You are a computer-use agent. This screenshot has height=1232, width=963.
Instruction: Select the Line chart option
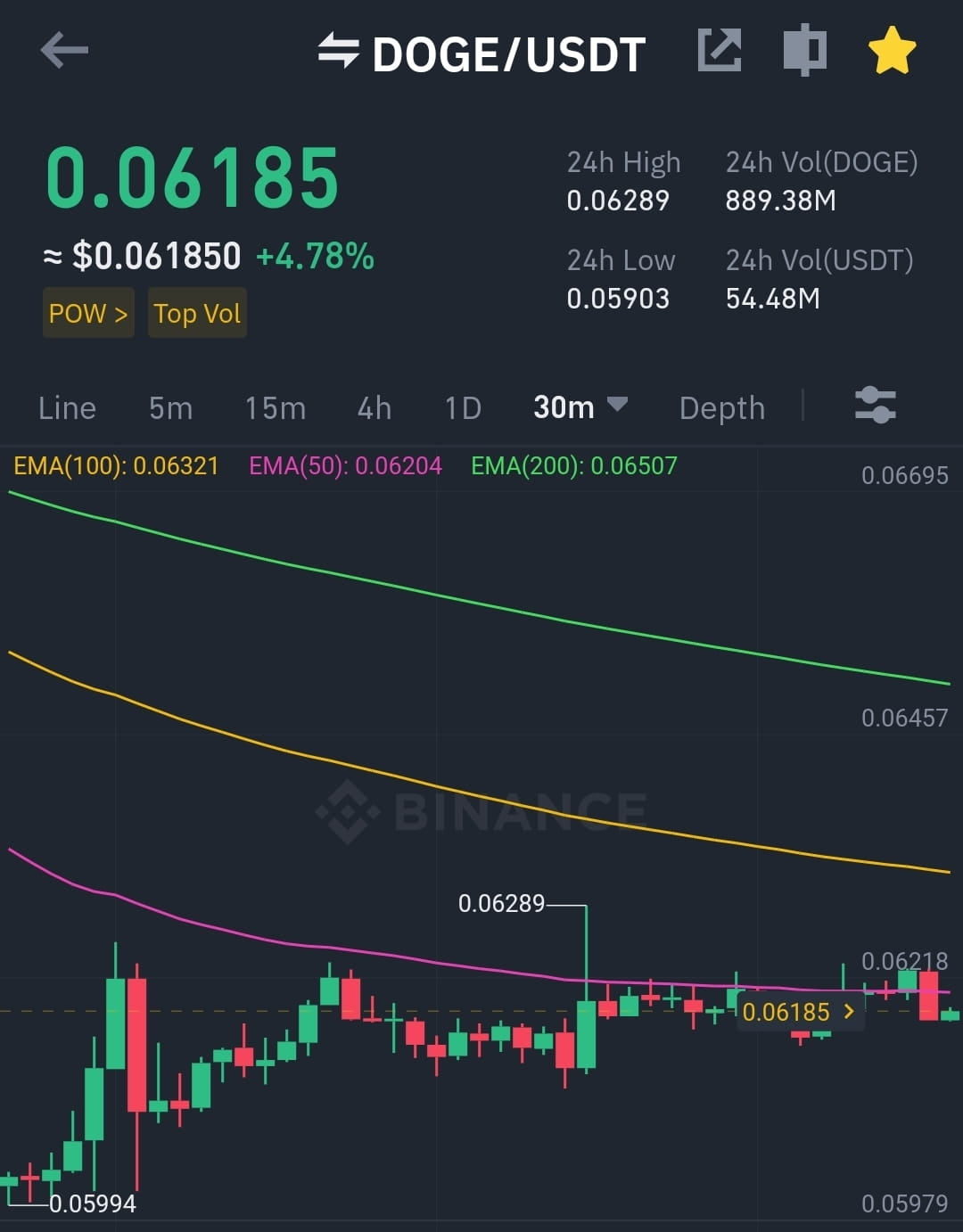point(66,407)
